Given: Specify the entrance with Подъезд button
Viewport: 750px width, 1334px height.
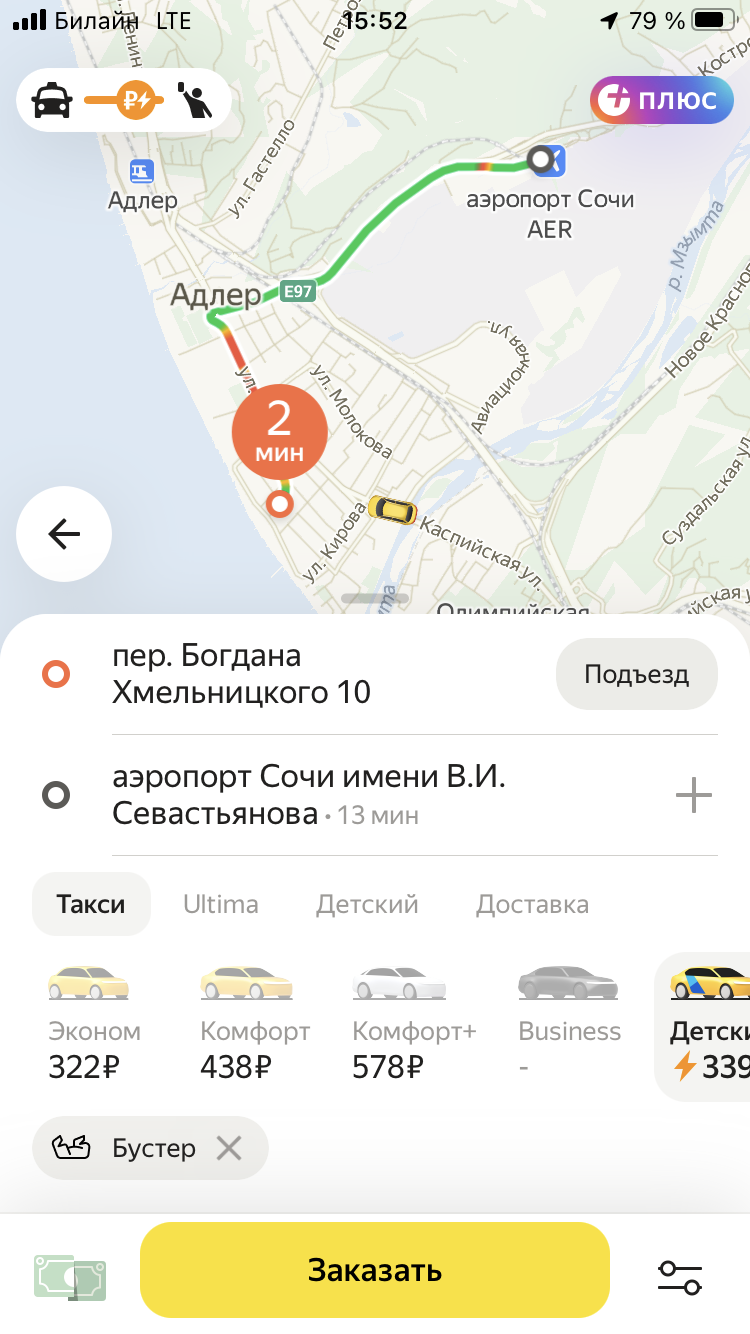Looking at the screenshot, I should click(636, 674).
